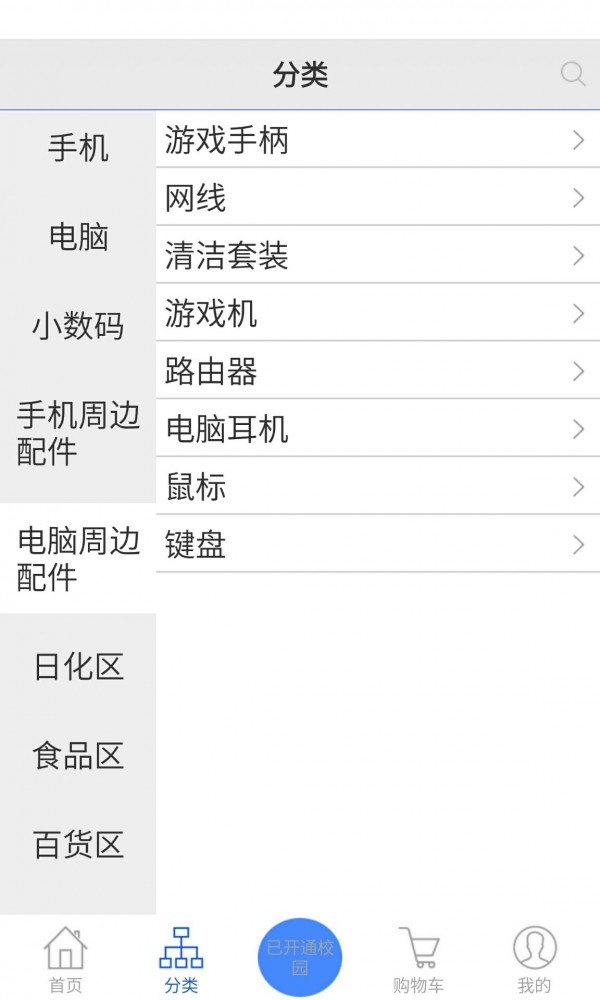
Task: Open the 清洁套装 row
Action: [377, 256]
